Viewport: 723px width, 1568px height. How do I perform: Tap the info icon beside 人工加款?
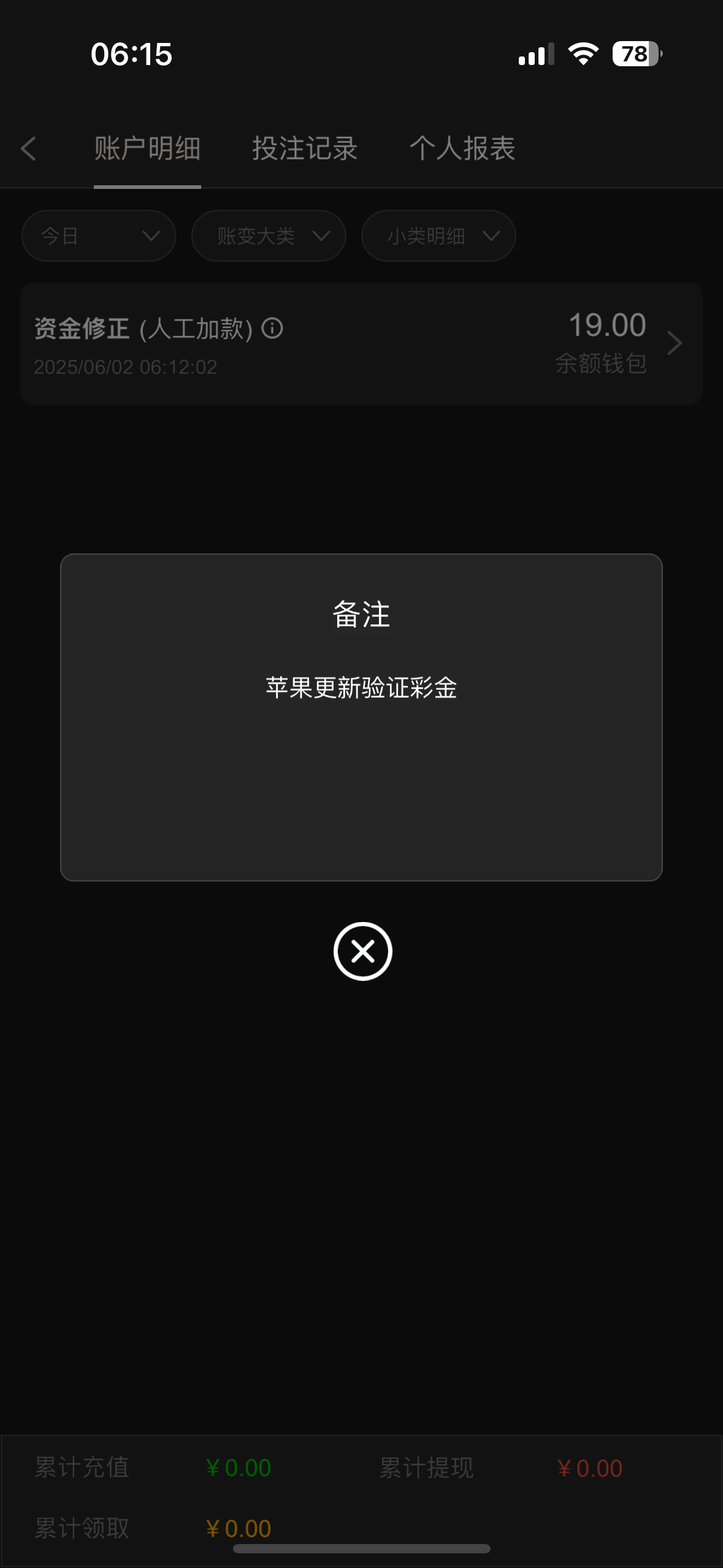272,329
